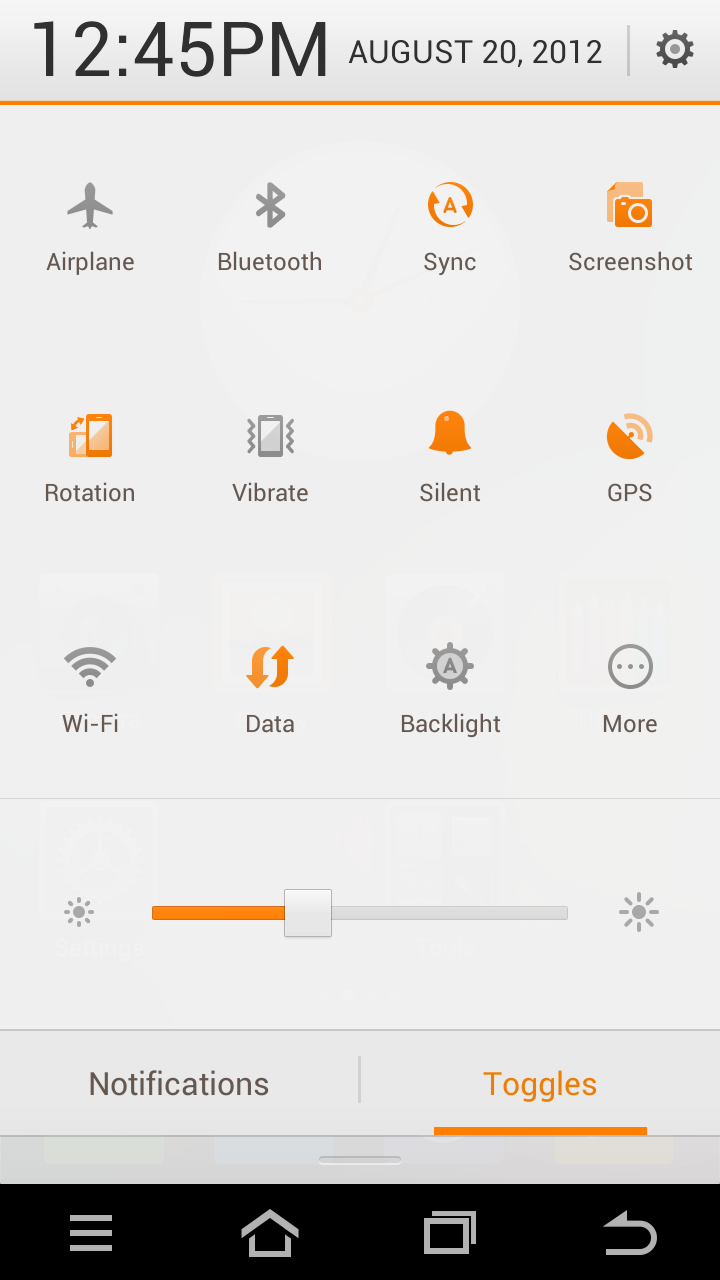Toggle Silent mode
The image size is (720, 1280).
click(x=450, y=457)
